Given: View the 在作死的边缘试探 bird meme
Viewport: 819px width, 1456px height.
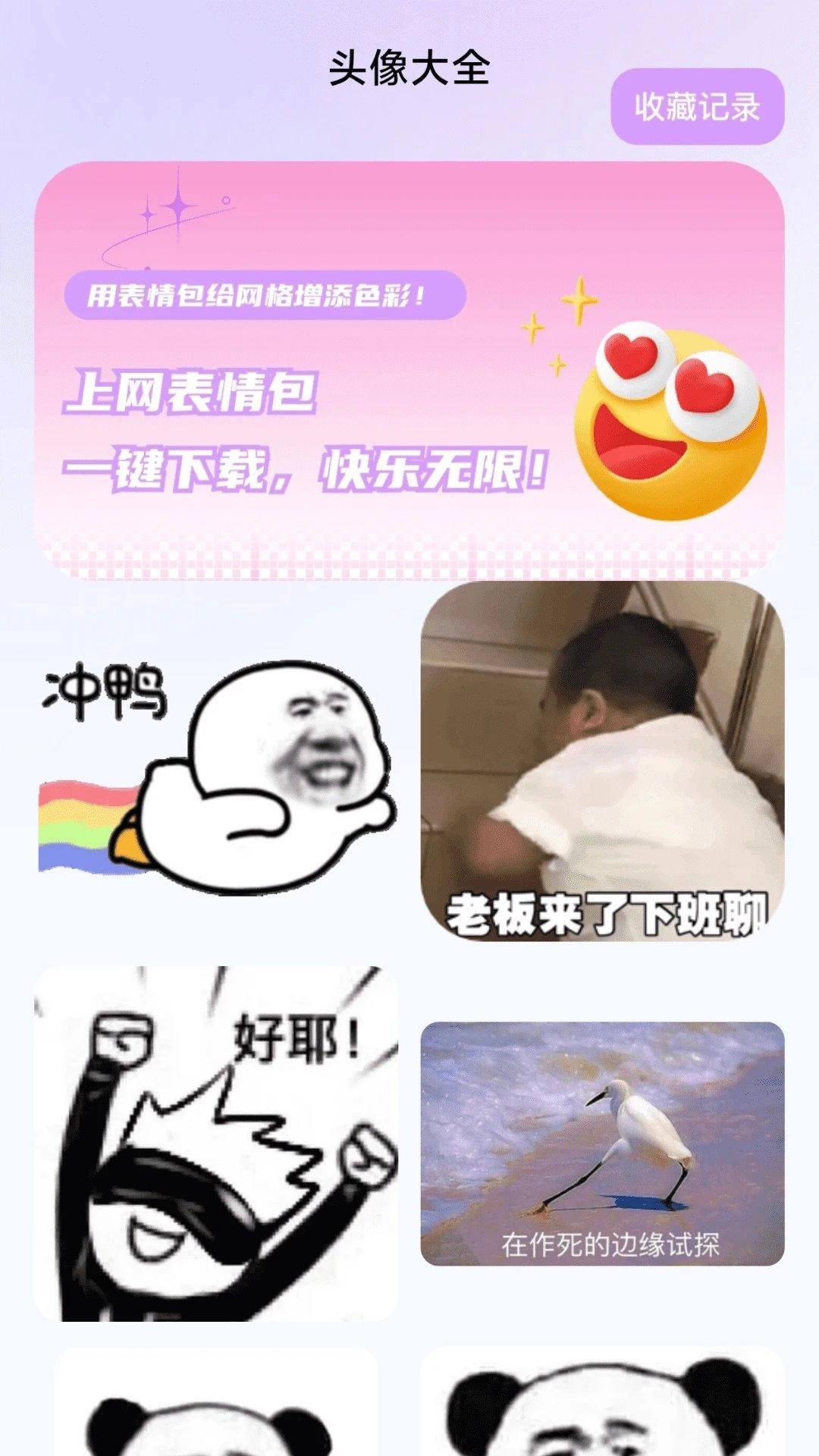Looking at the screenshot, I should tap(602, 1144).
